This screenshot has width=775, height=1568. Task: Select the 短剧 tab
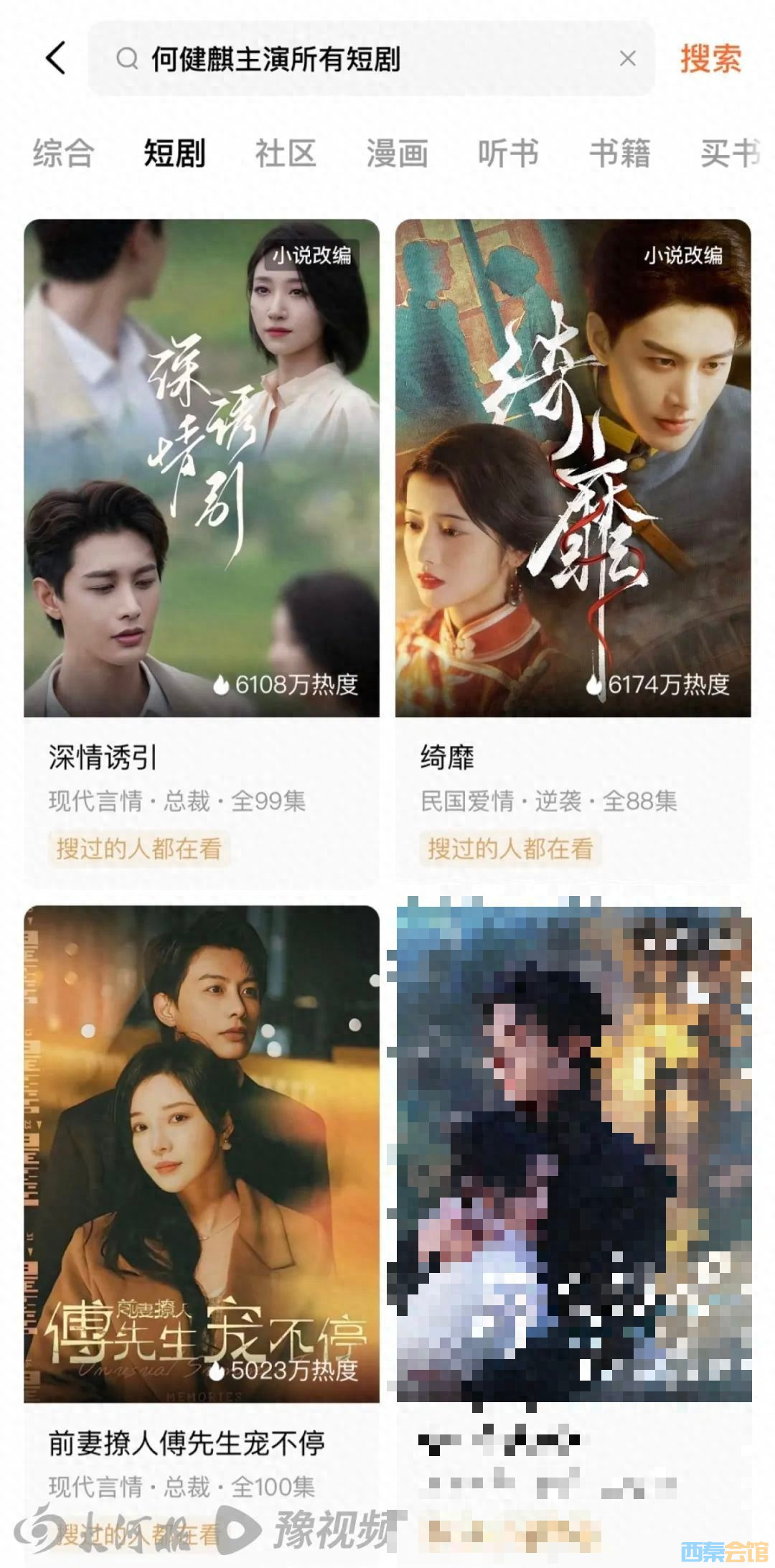(x=174, y=154)
